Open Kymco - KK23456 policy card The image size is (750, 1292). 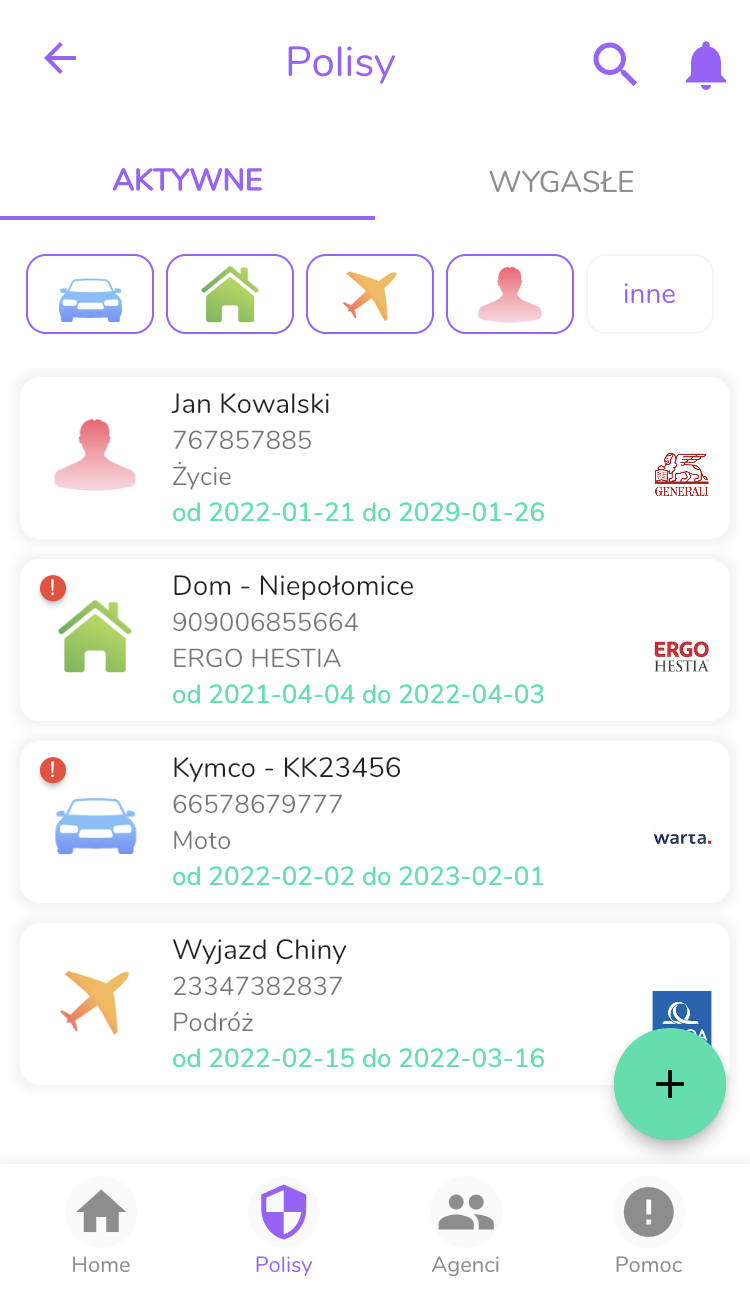coord(375,822)
